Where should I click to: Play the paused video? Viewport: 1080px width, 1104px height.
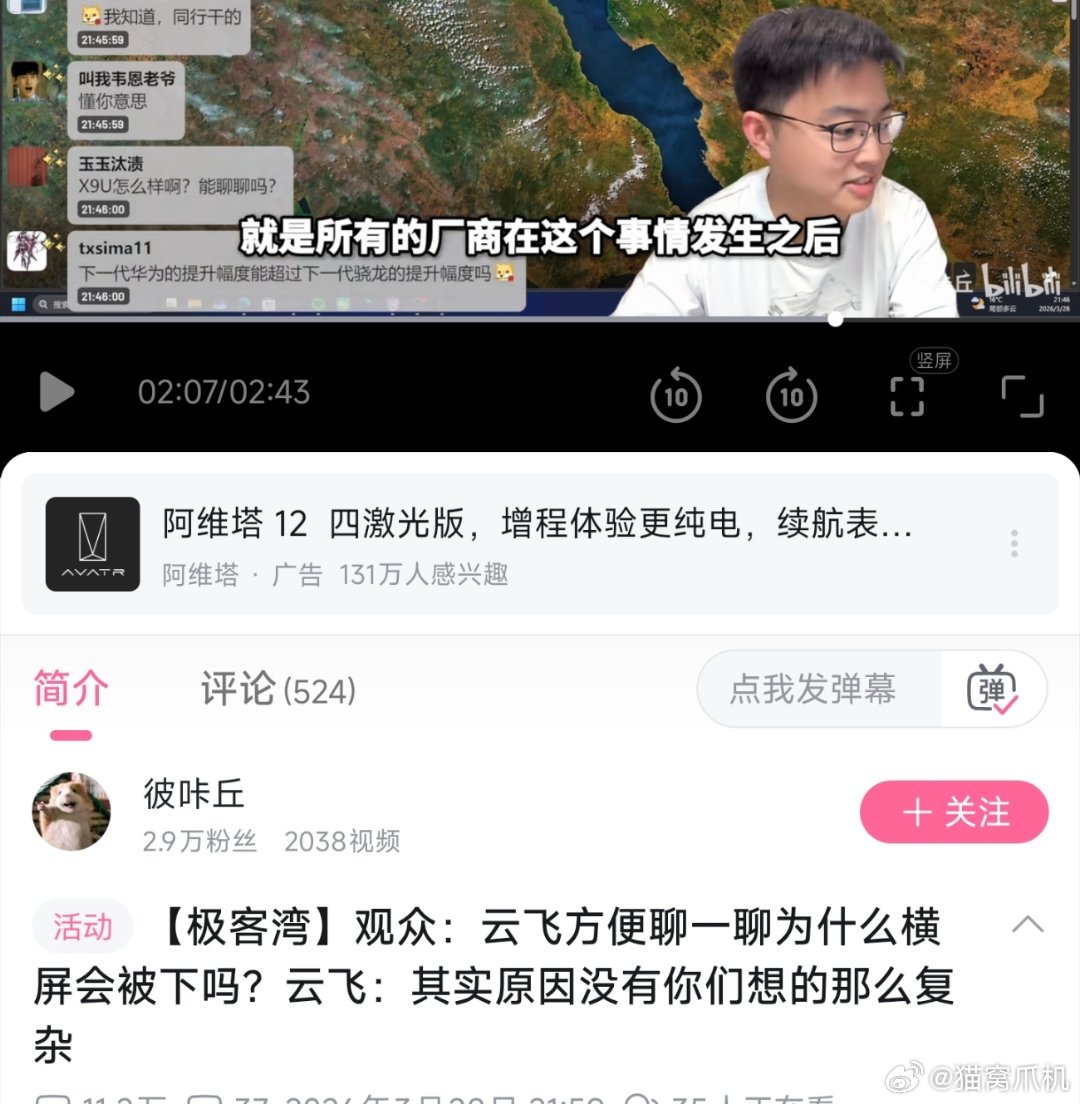(x=56, y=394)
